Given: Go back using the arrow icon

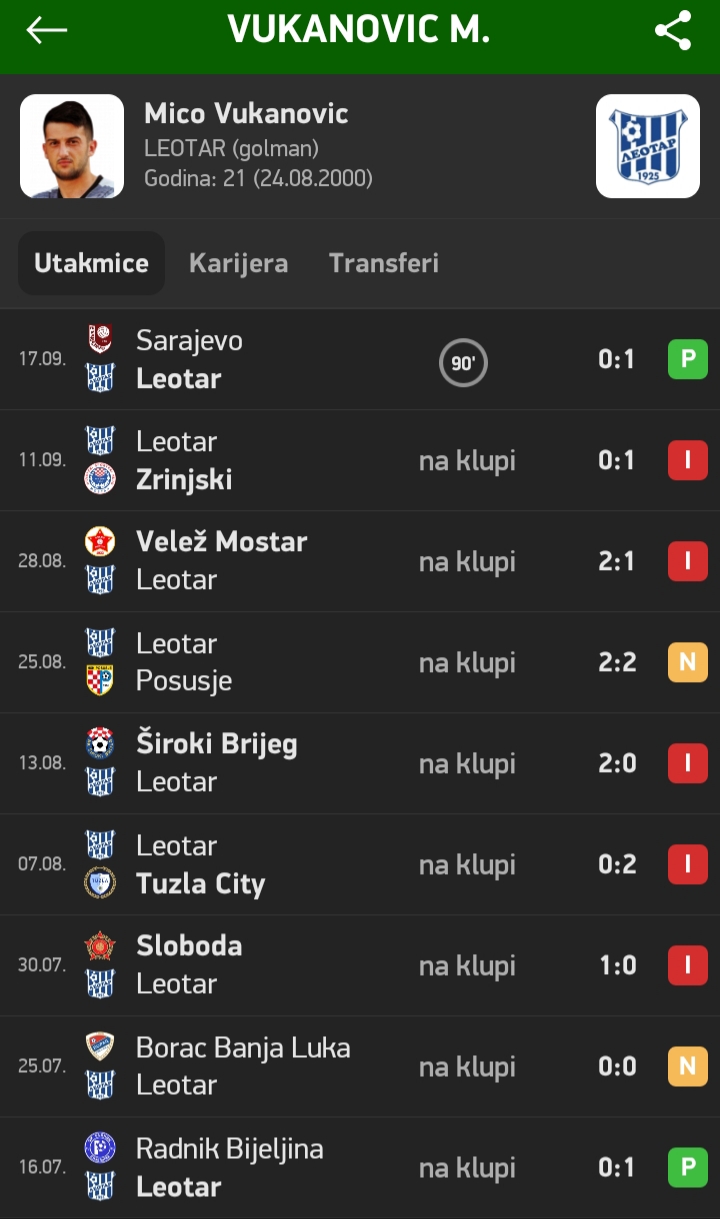Looking at the screenshot, I should coord(46,30).
